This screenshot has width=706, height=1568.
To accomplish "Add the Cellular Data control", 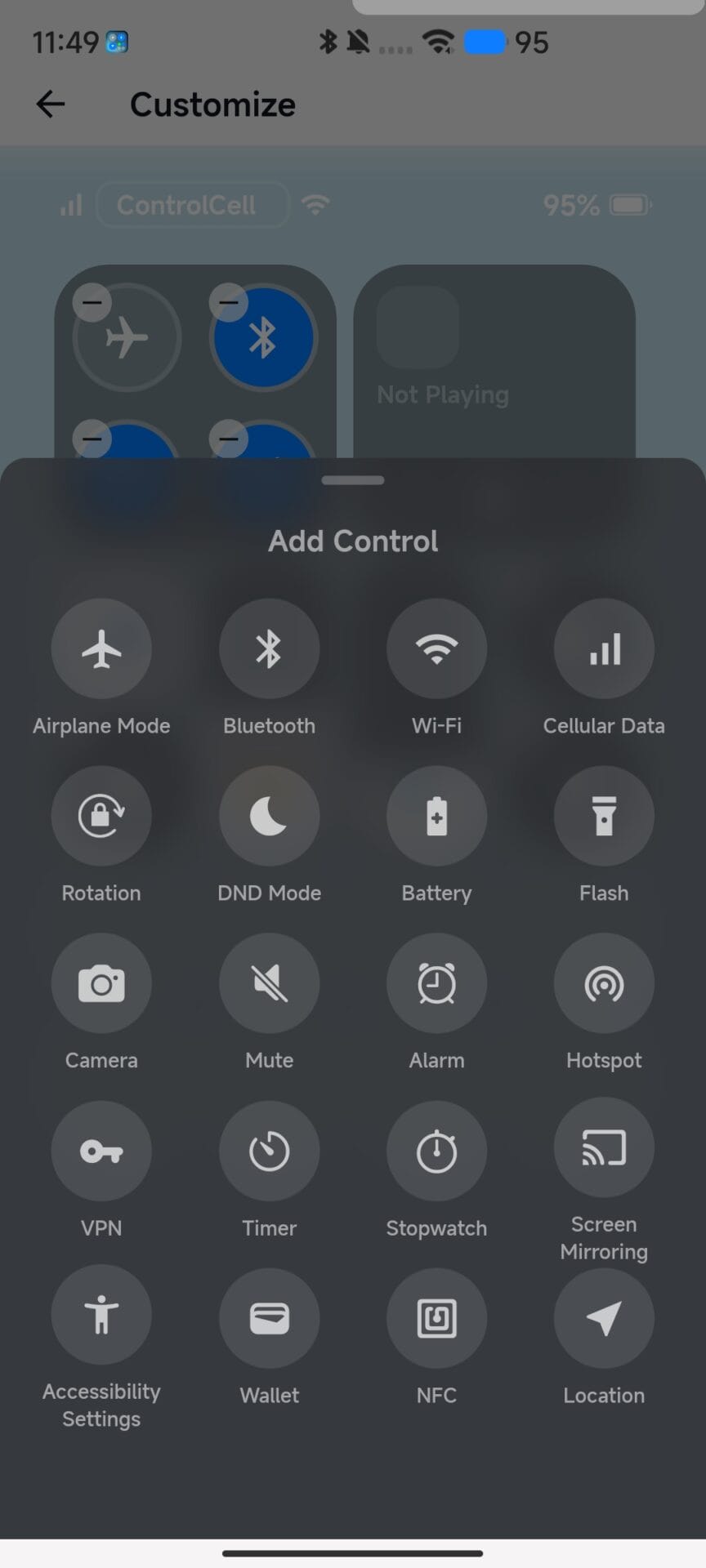I will (604, 649).
